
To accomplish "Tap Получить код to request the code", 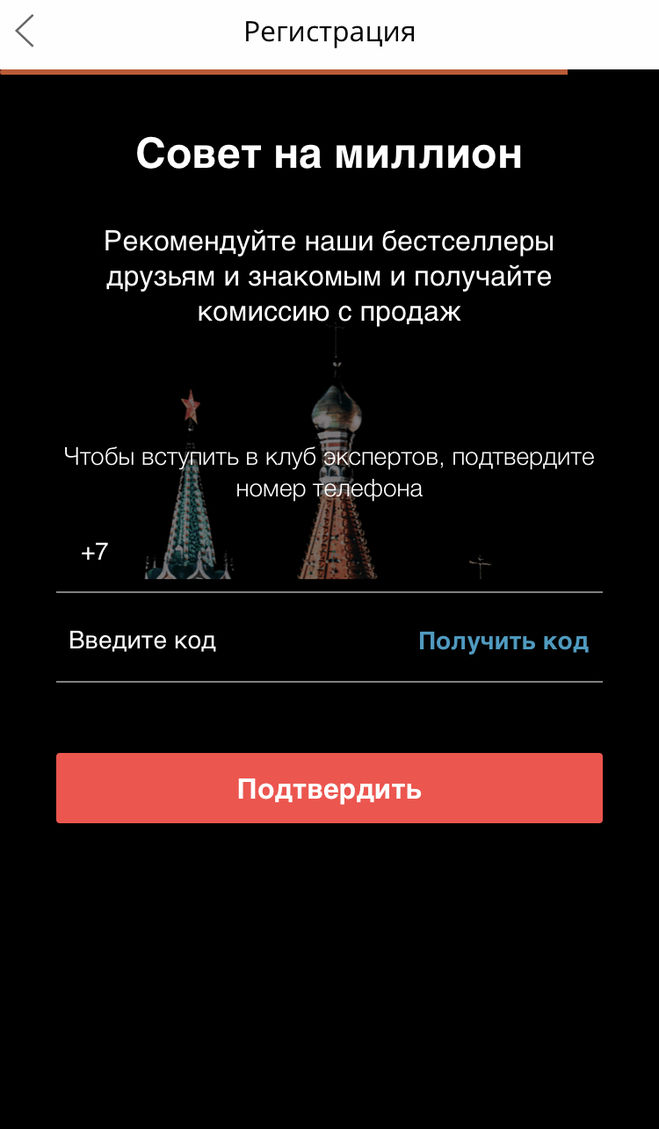I will (x=503, y=641).
